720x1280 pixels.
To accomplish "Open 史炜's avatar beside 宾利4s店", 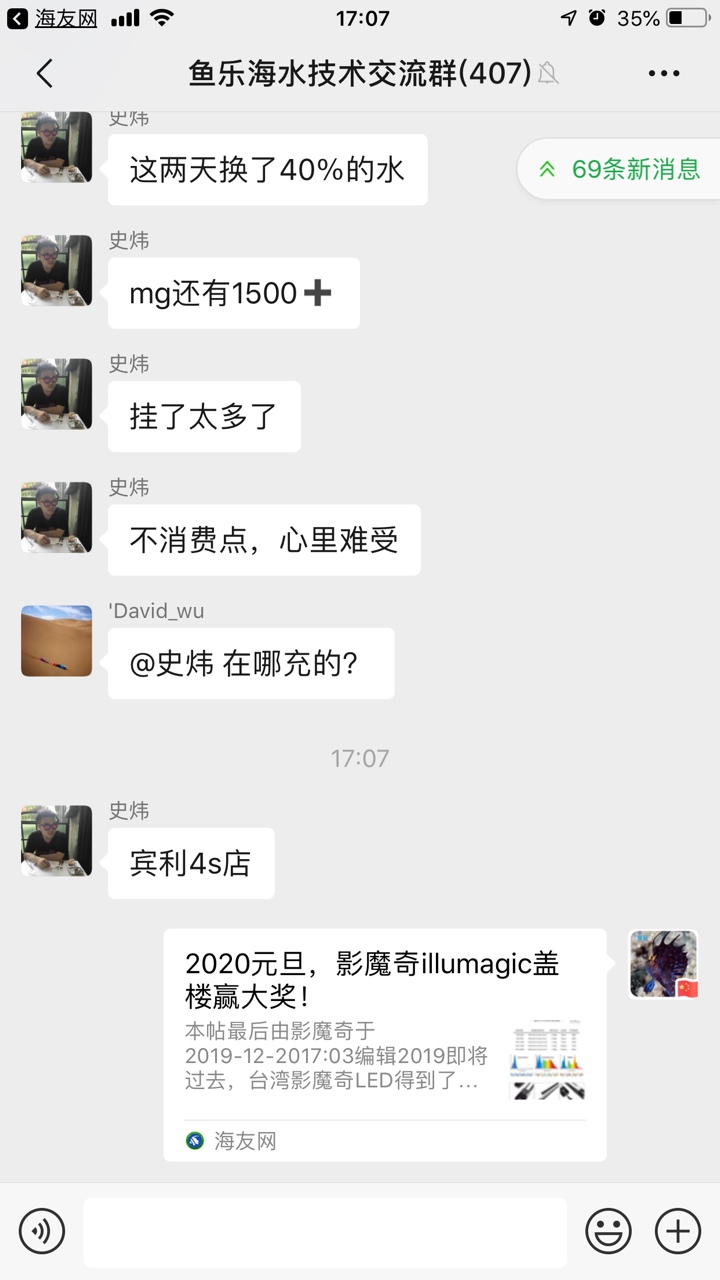I will [56, 841].
